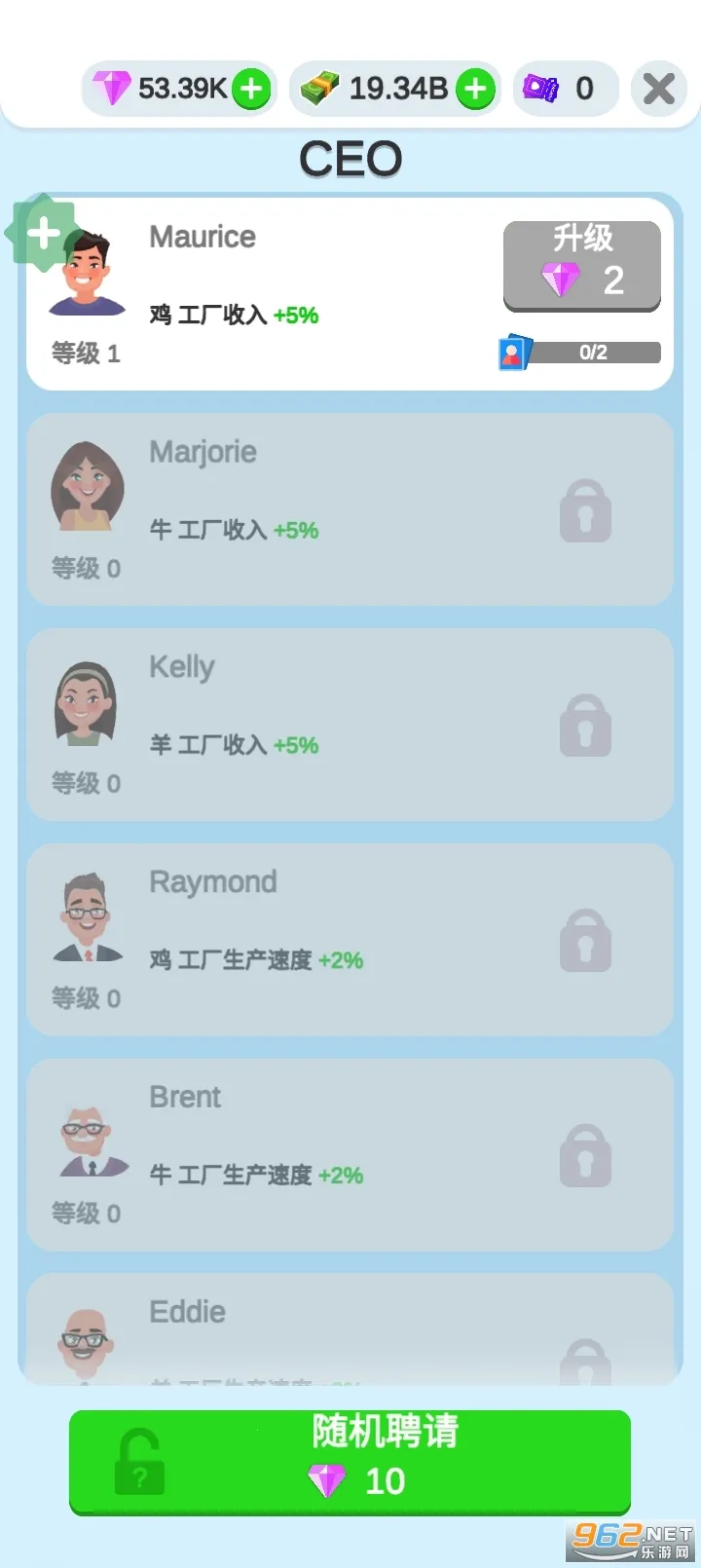
Task: Hire a random CEO for 10 gems
Action: pyautogui.click(x=350, y=1461)
